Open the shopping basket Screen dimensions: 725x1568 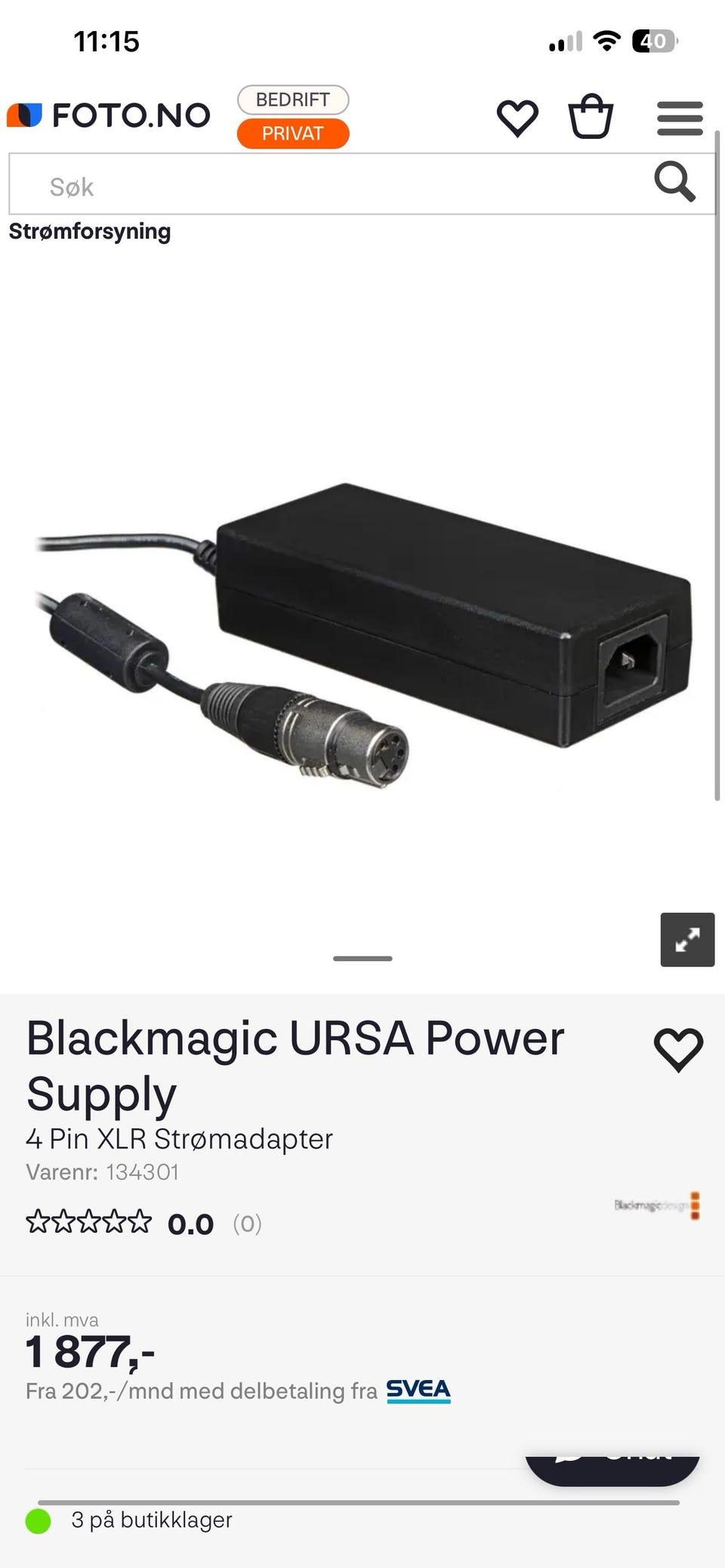tap(591, 116)
